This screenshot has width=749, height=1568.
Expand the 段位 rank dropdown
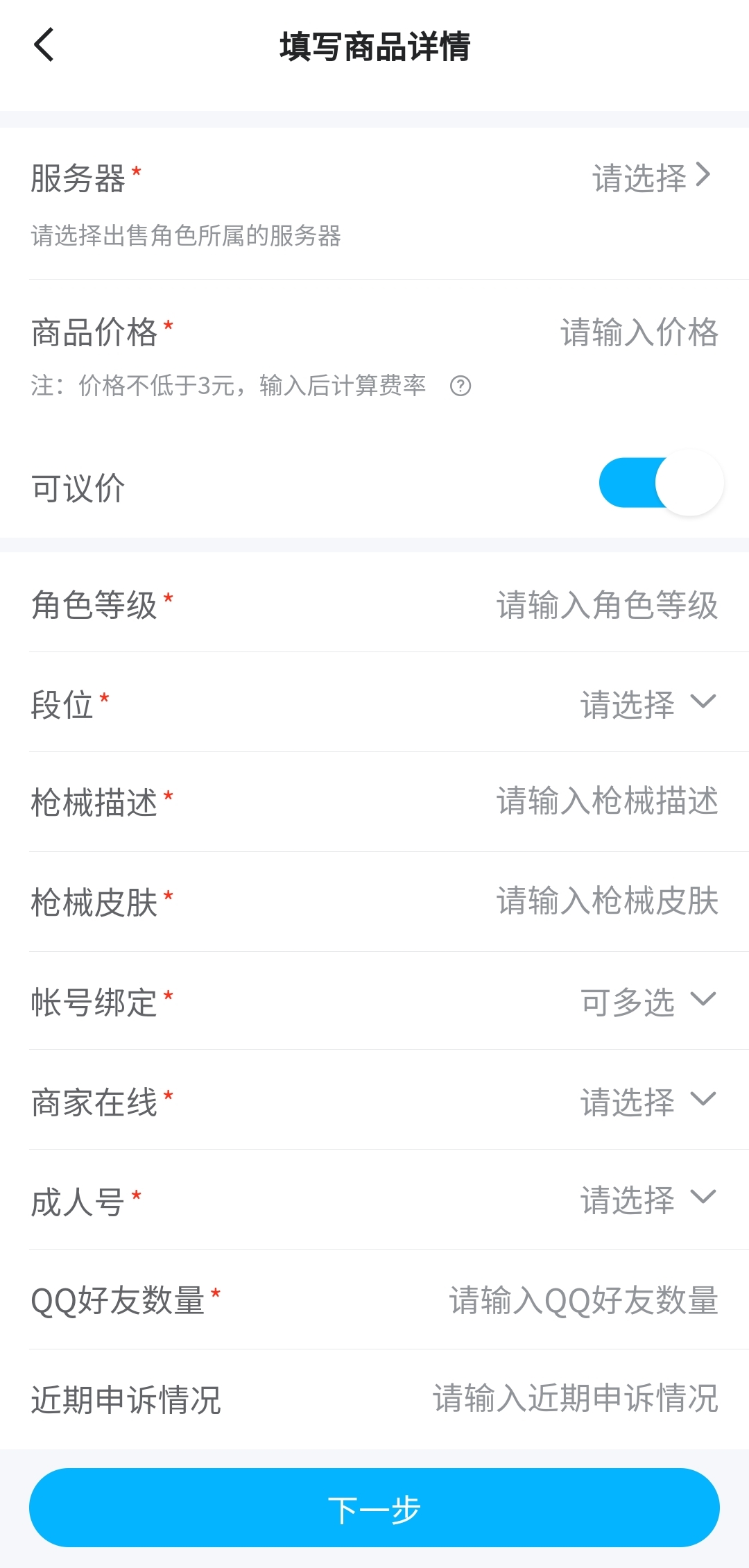[647, 704]
